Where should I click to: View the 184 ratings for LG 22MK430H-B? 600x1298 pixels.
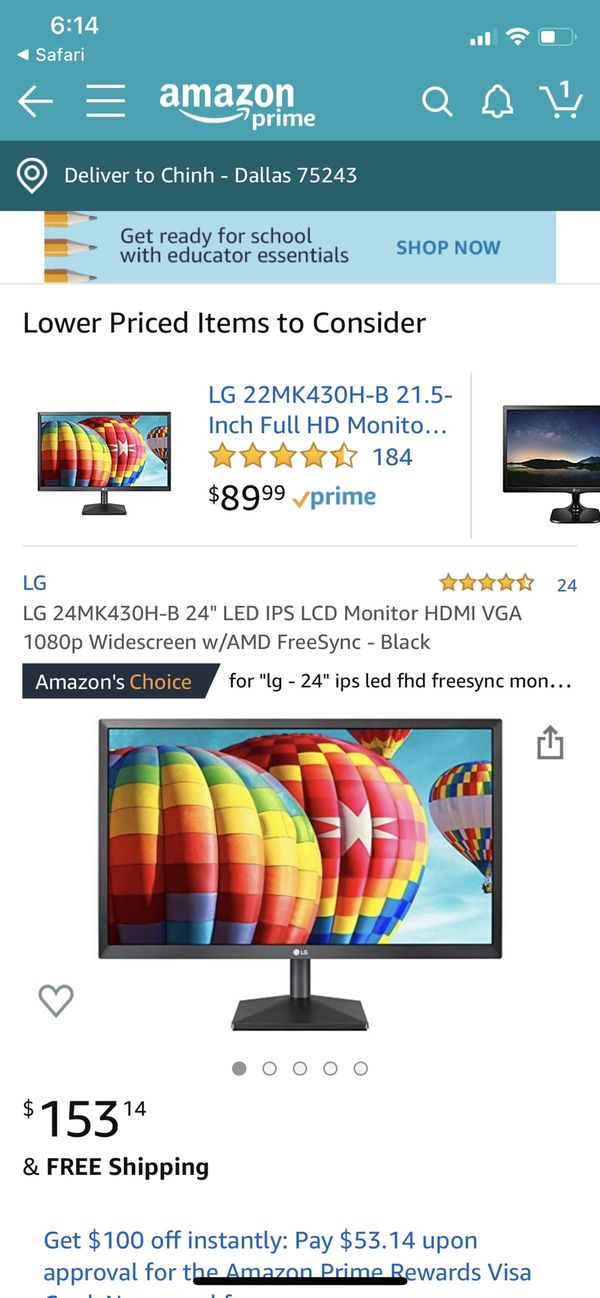(392, 457)
